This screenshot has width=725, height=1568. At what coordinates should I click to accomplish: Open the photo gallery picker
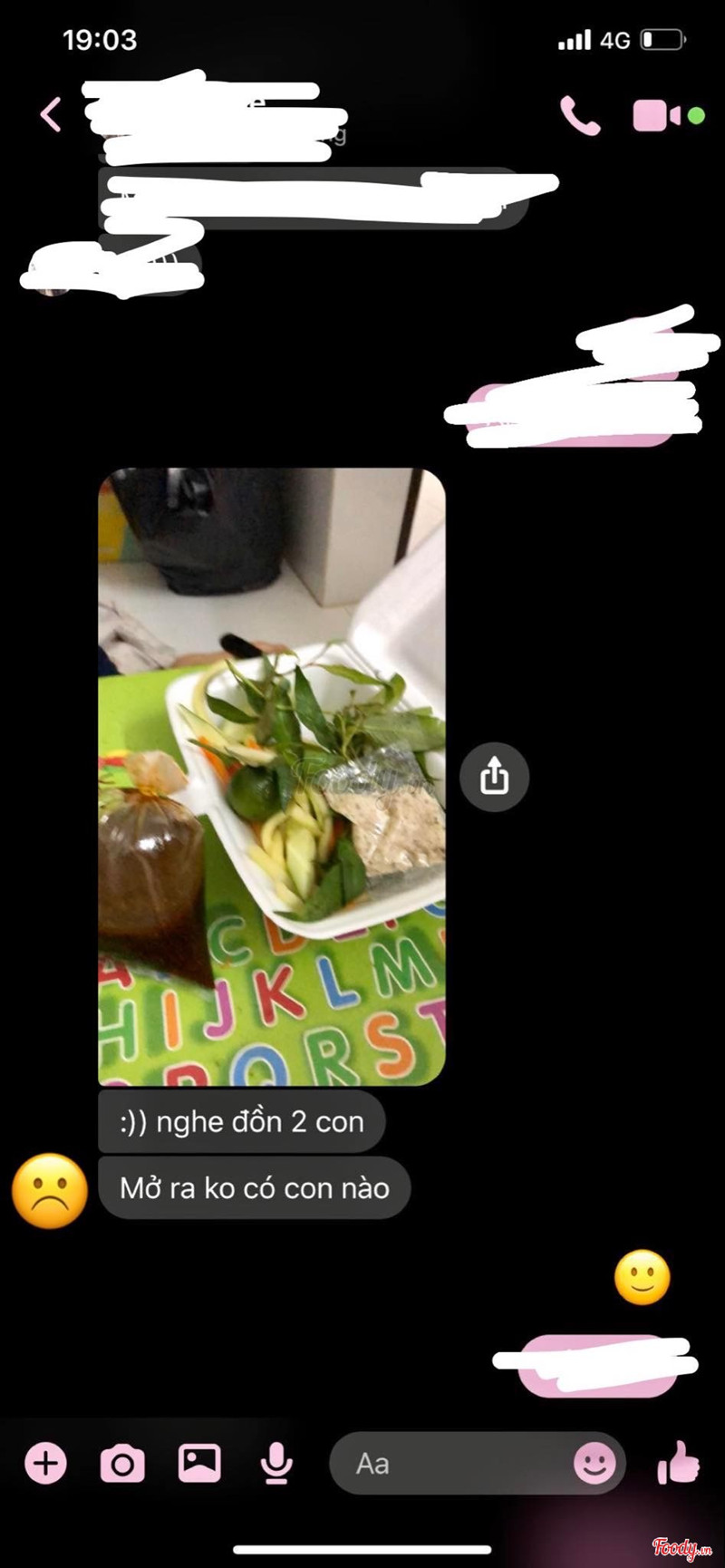(199, 1462)
